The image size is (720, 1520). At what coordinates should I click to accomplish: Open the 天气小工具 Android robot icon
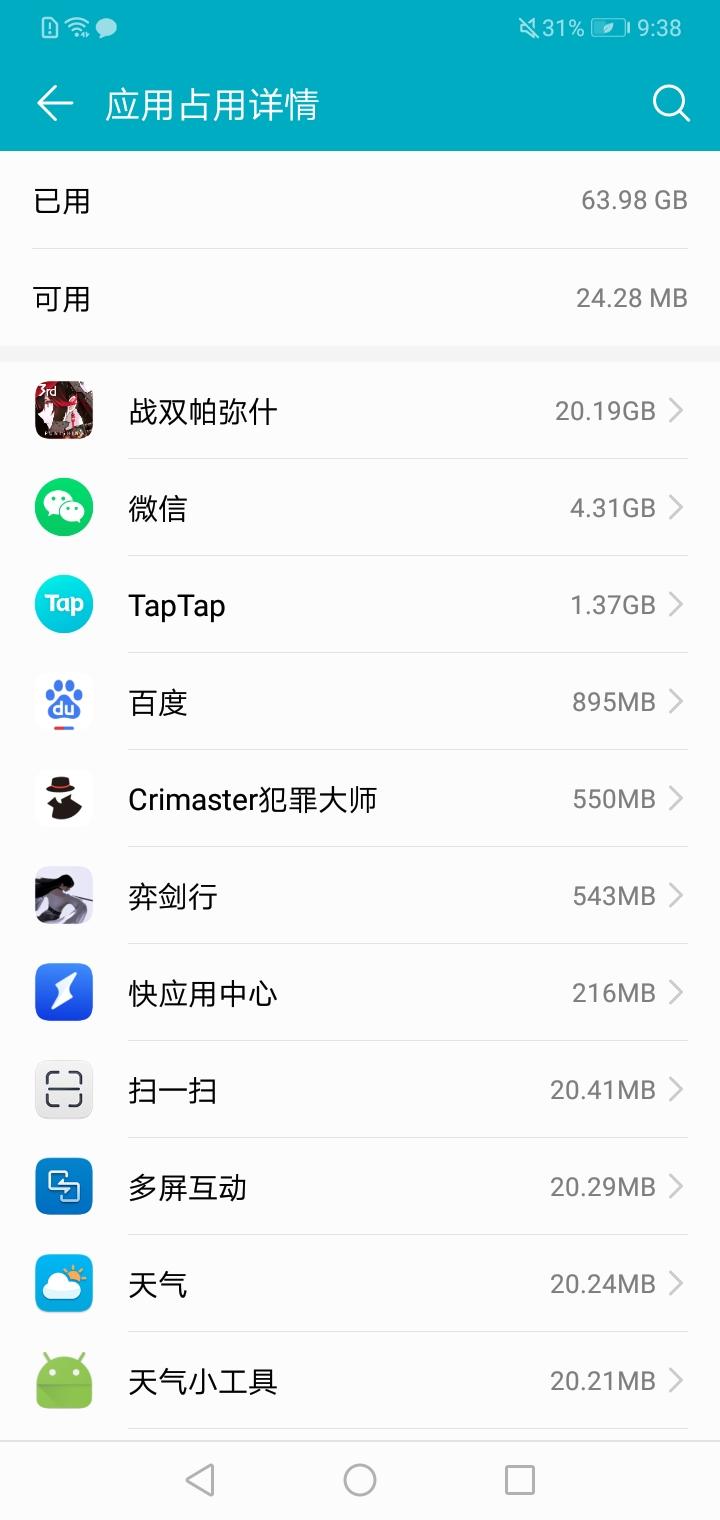click(x=63, y=1380)
